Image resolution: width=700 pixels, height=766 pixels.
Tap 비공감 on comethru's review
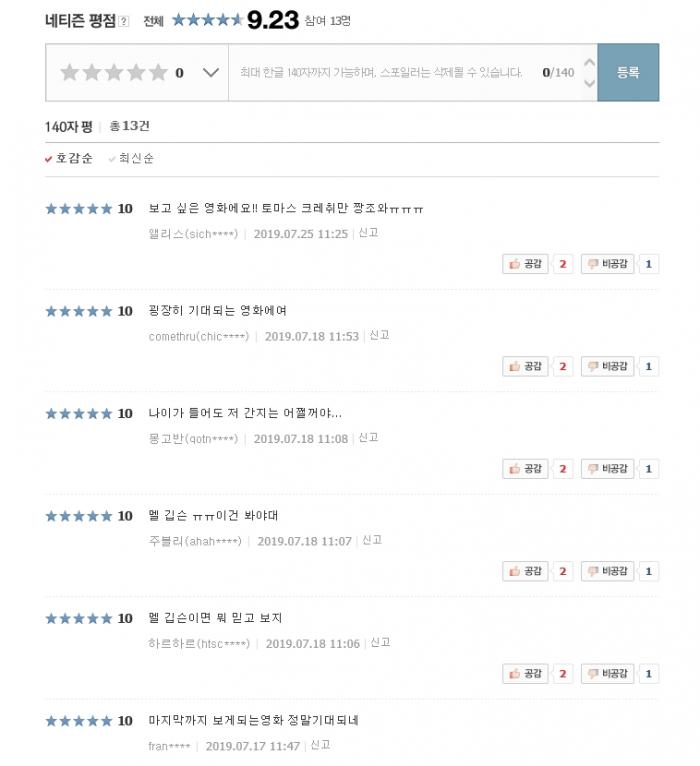tap(608, 366)
